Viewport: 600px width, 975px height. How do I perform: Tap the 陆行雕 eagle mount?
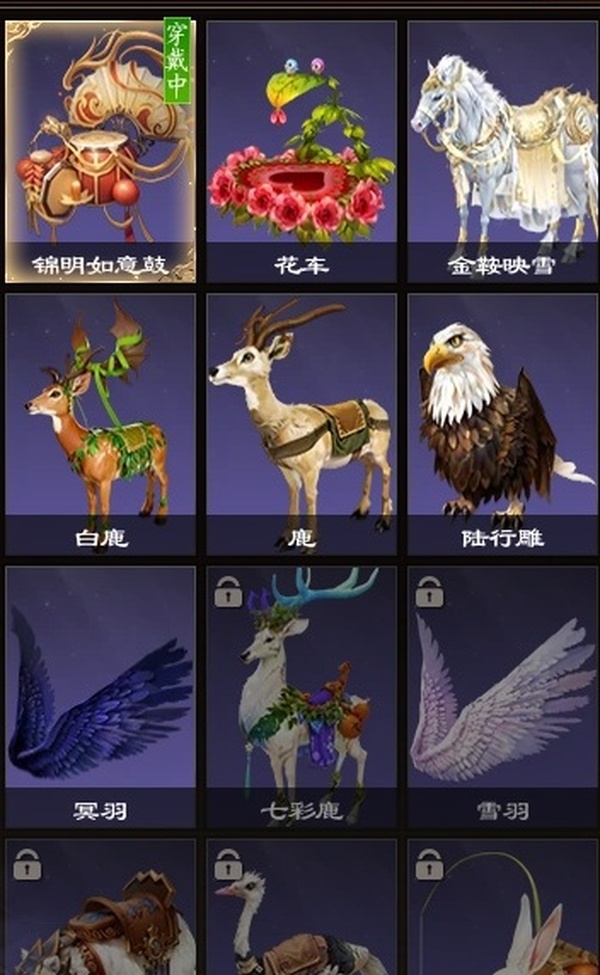502,423
